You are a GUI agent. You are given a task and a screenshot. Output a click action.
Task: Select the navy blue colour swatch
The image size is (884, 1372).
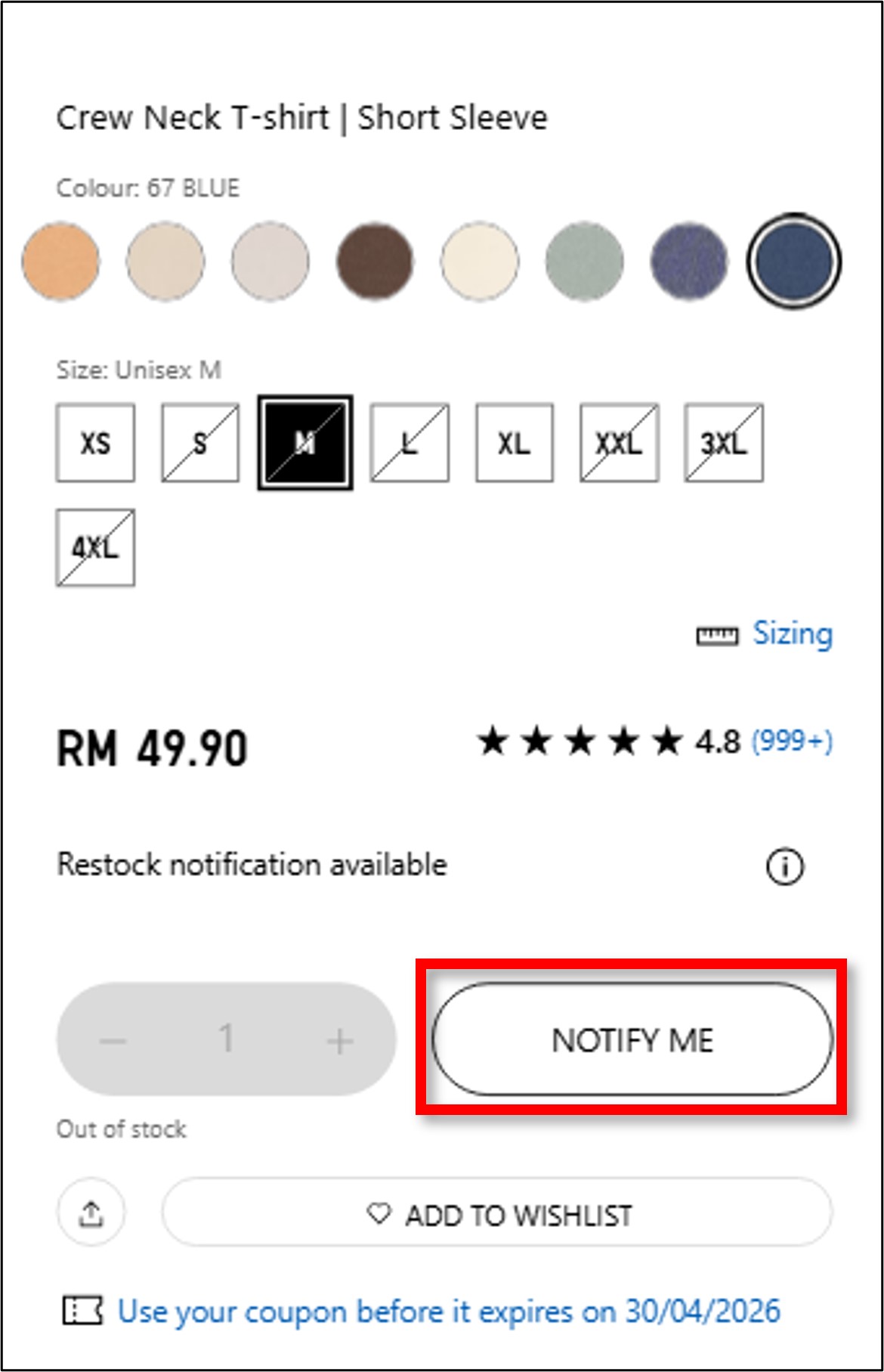click(x=793, y=261)
